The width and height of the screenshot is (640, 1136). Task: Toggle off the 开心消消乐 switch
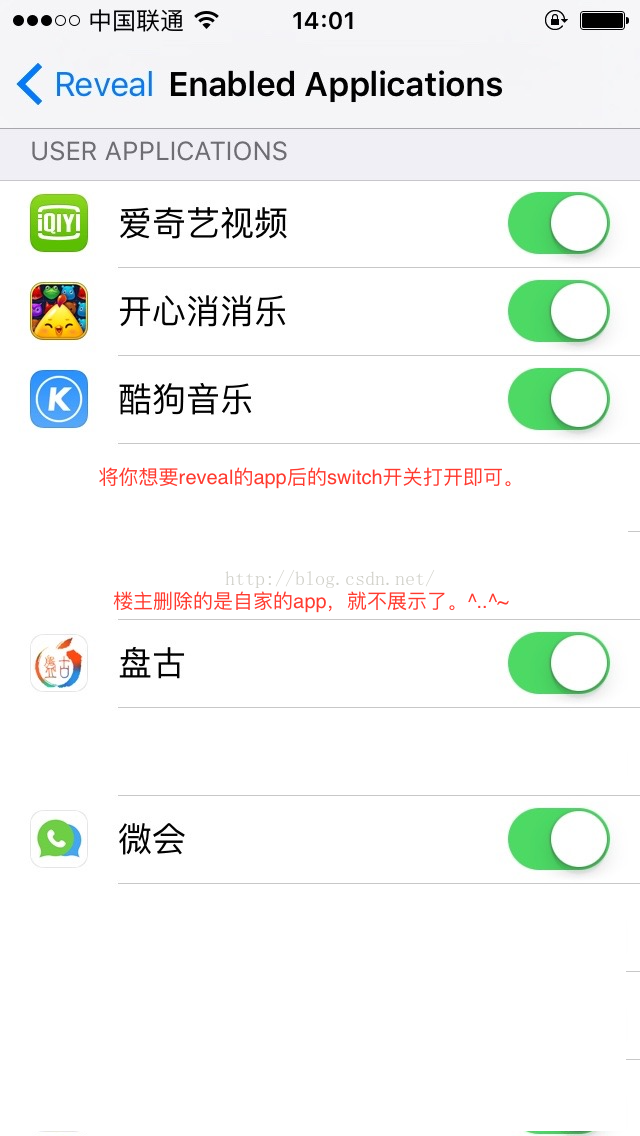(559, 312)
